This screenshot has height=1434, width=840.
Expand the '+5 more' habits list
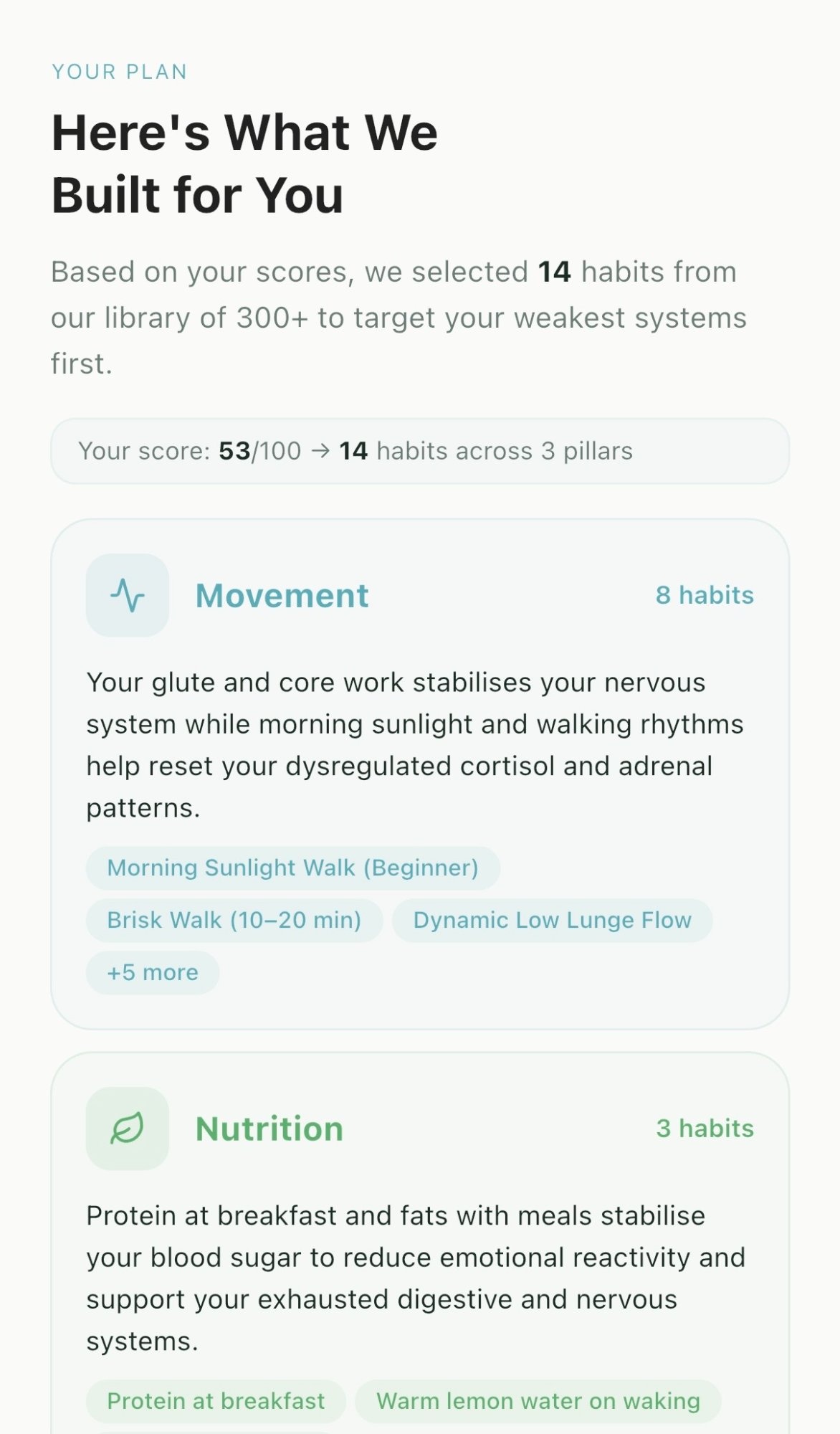point(152,972)
